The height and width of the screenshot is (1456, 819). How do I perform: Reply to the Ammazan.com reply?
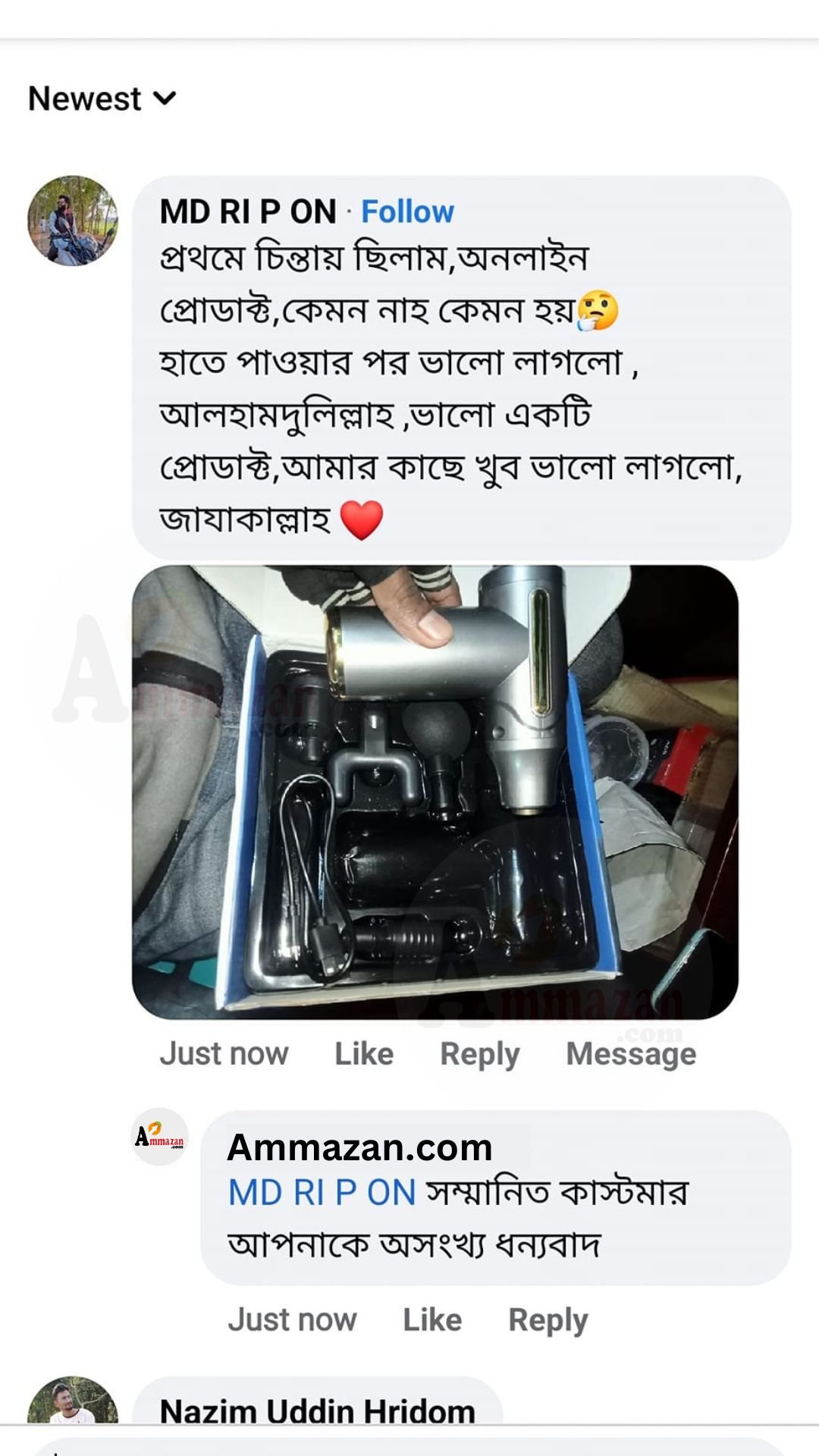pyautogui.click(x=548, y=1319)
